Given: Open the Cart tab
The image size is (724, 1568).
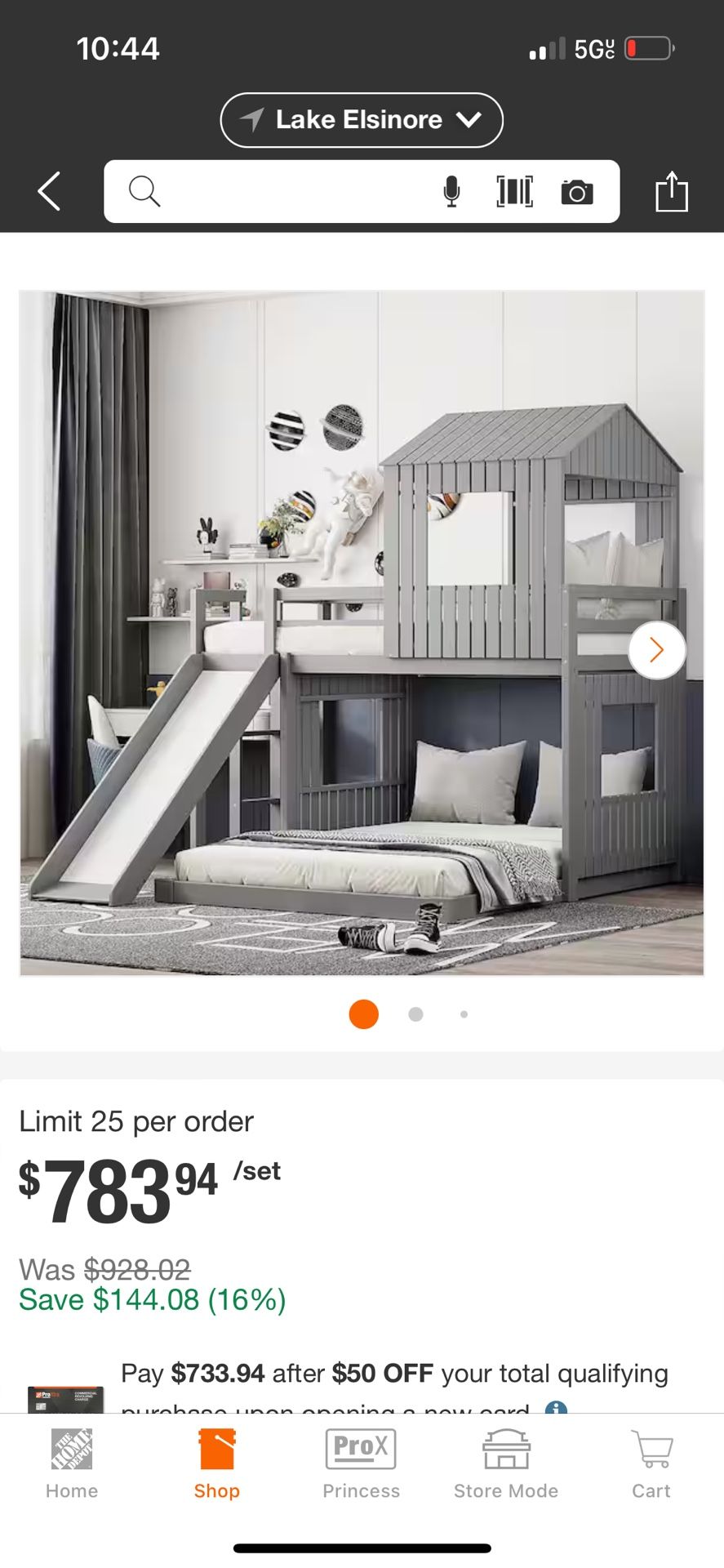Looking at the screenshot, I should coord(651,1465).
